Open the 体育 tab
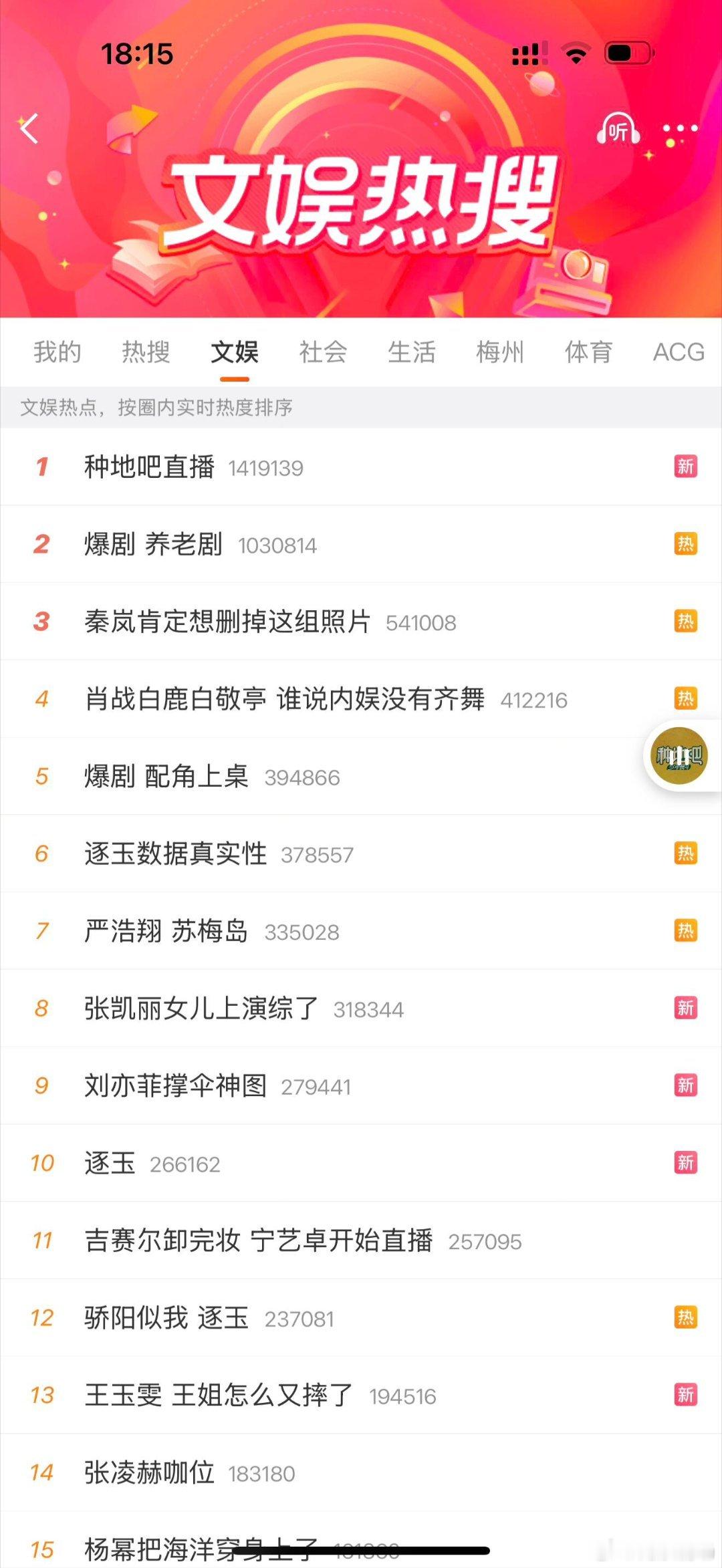722x1568 pixels. [x=587, y=352]
